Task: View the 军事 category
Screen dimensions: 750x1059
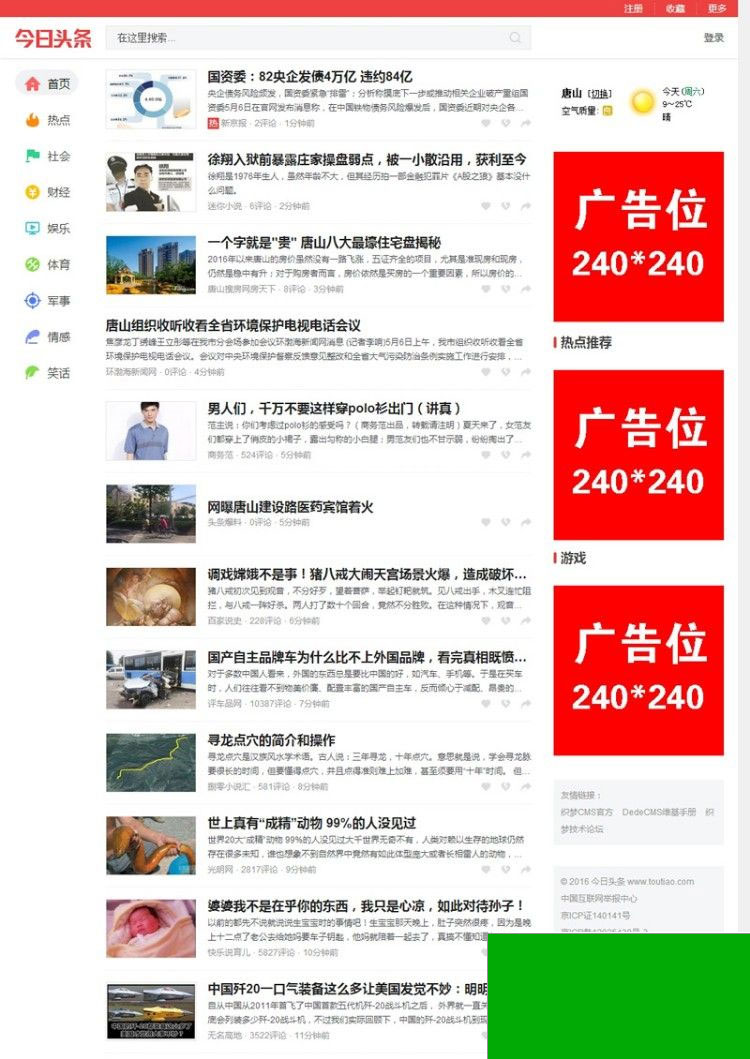Action: [48, 301]
